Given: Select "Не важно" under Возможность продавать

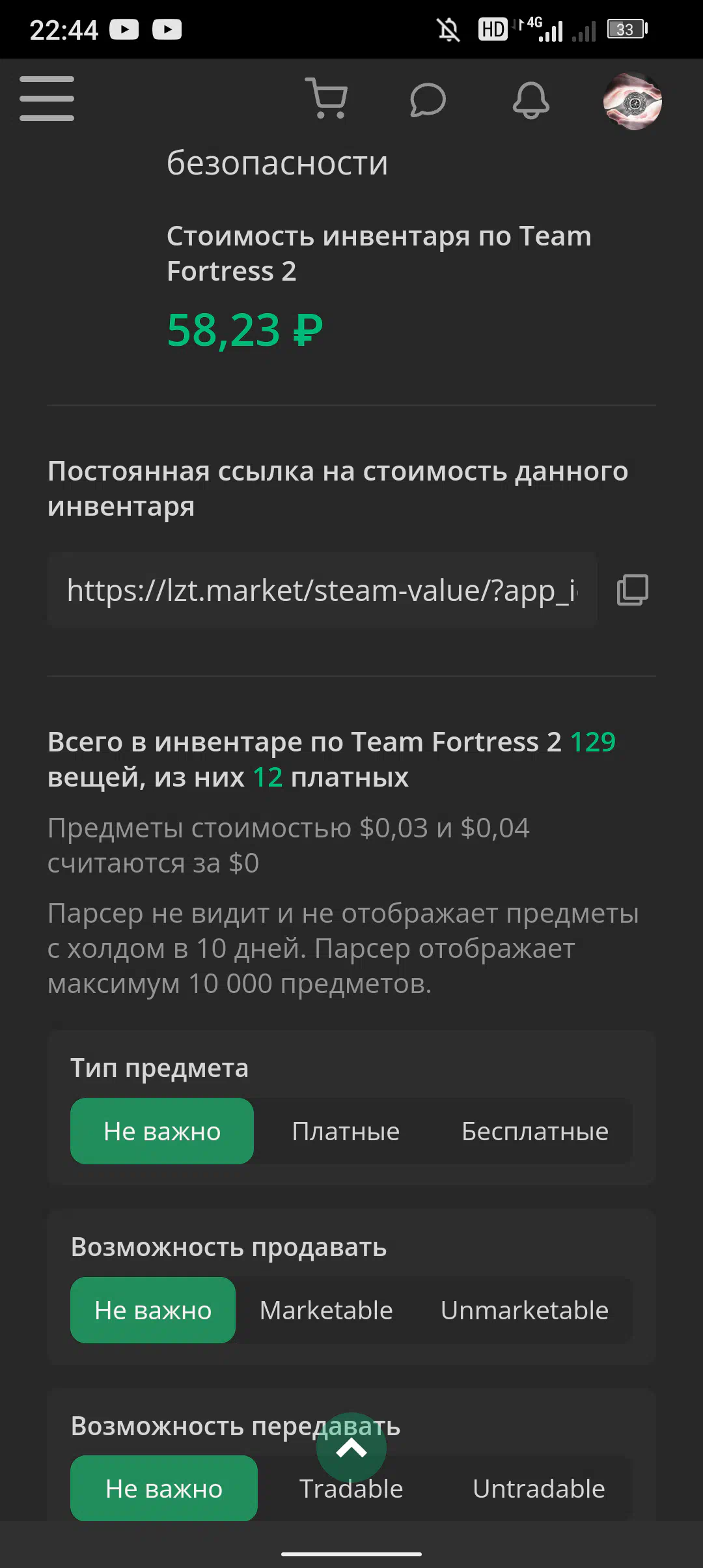Looking at the screenshot, I should pyautogui.click(x=153, y=1310).
